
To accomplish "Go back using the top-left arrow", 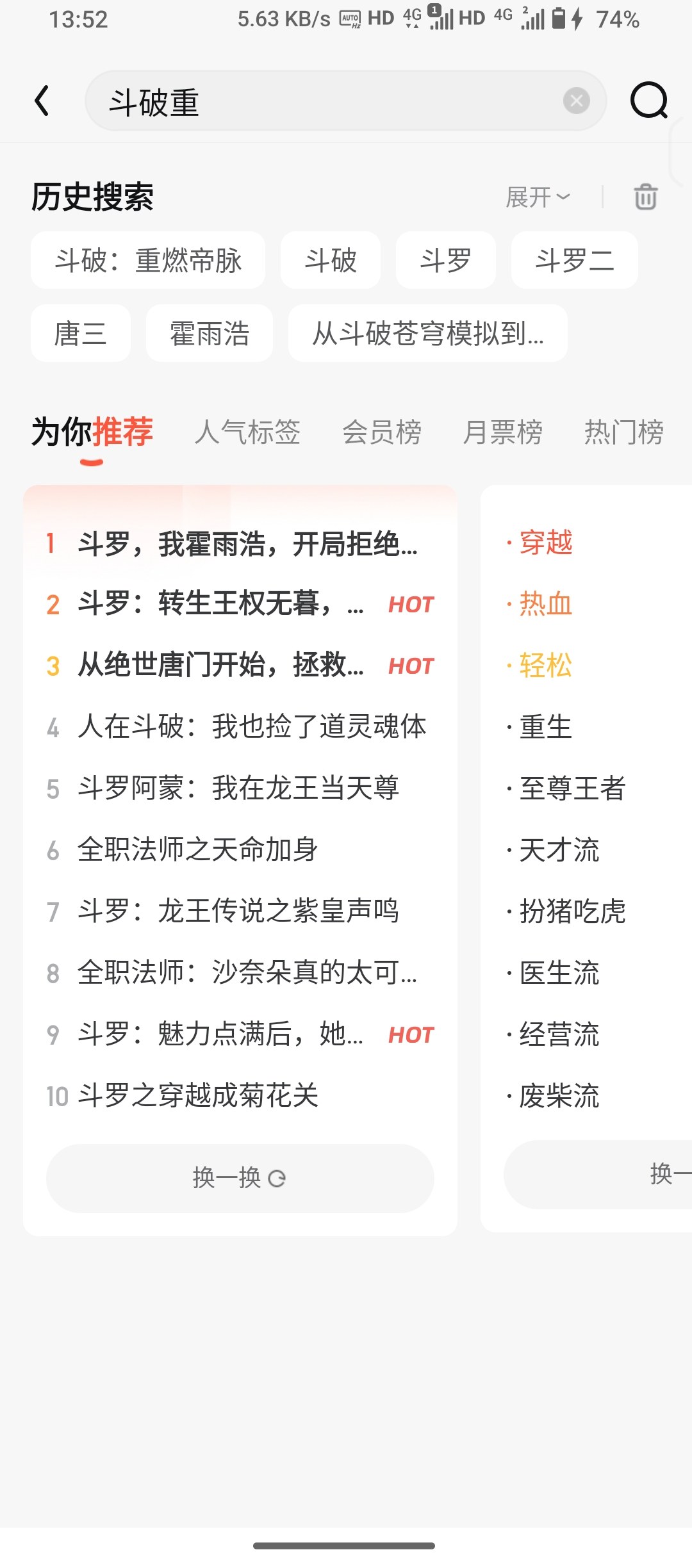I will coord(42,101).
